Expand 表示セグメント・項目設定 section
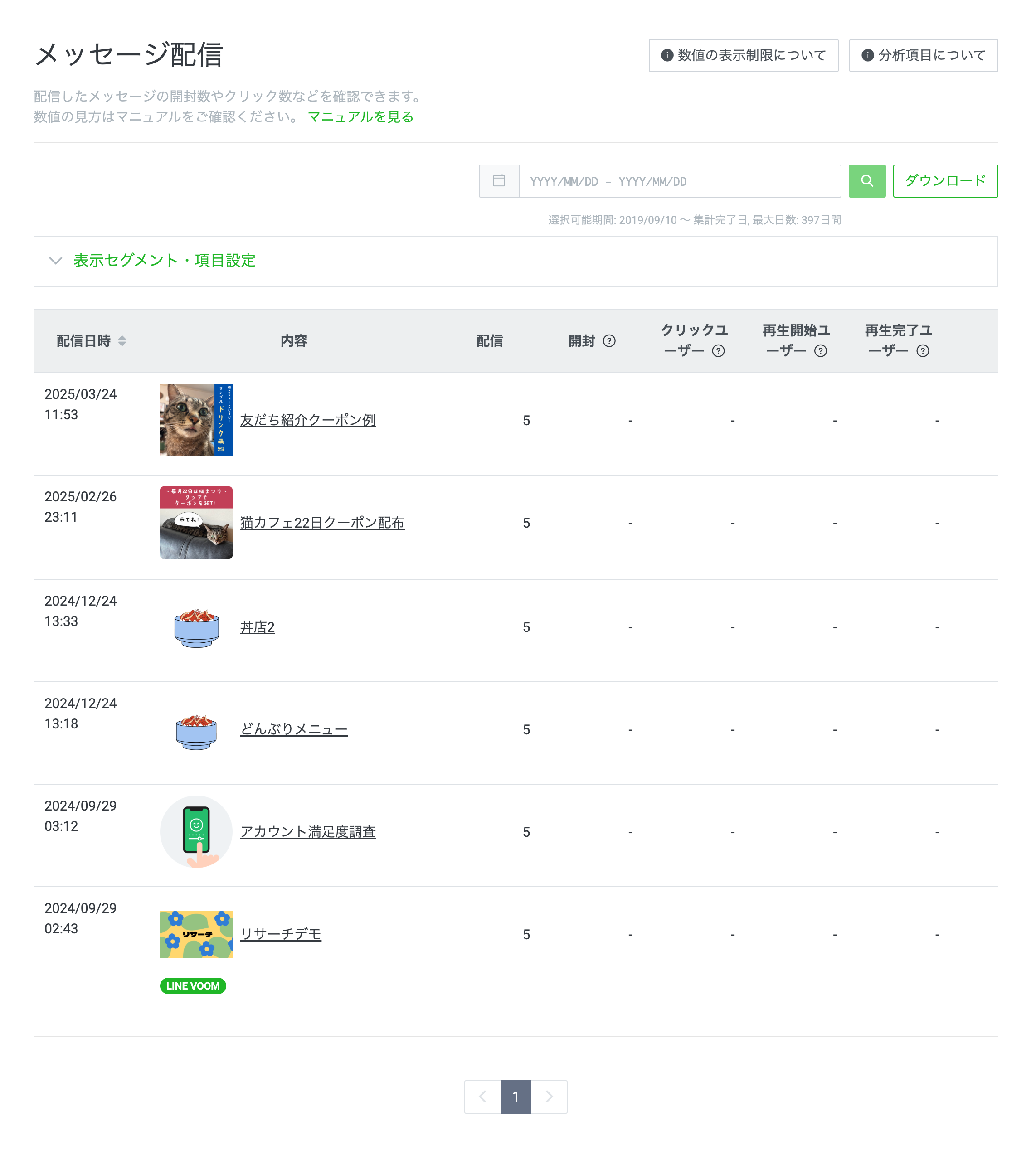 point(164,261)
